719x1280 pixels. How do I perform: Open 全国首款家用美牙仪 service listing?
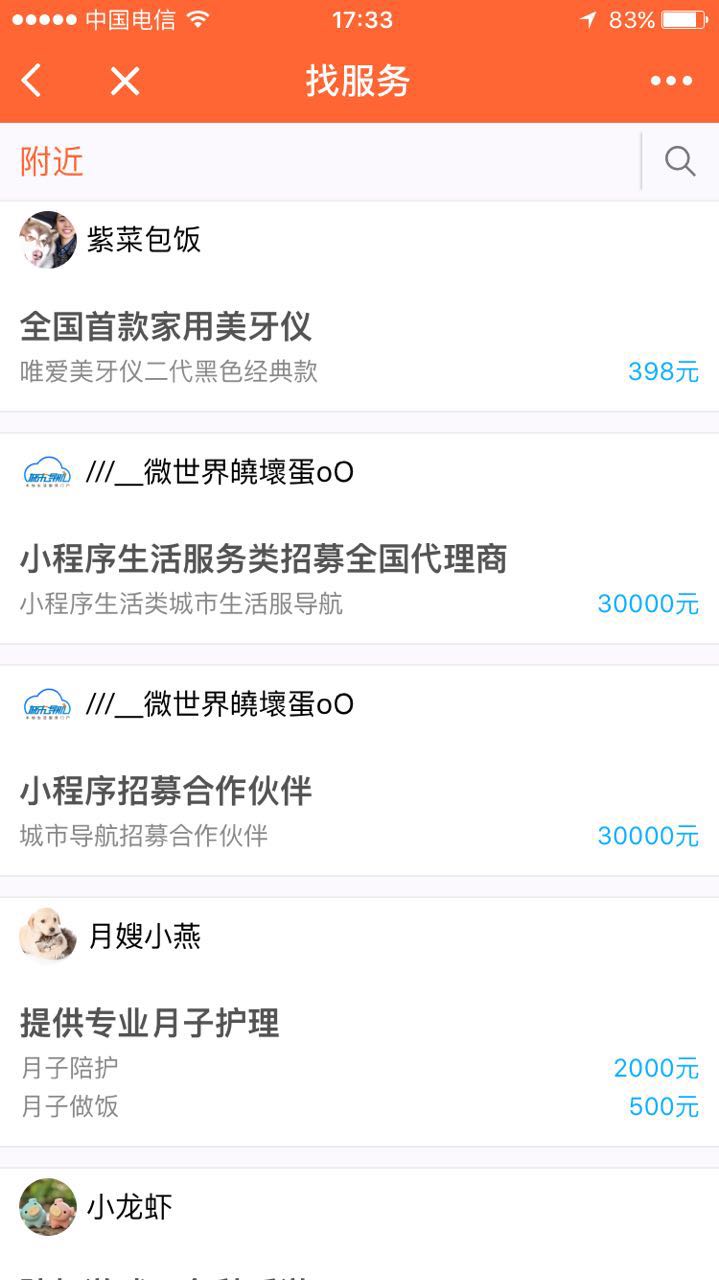[x=166, y=327]
